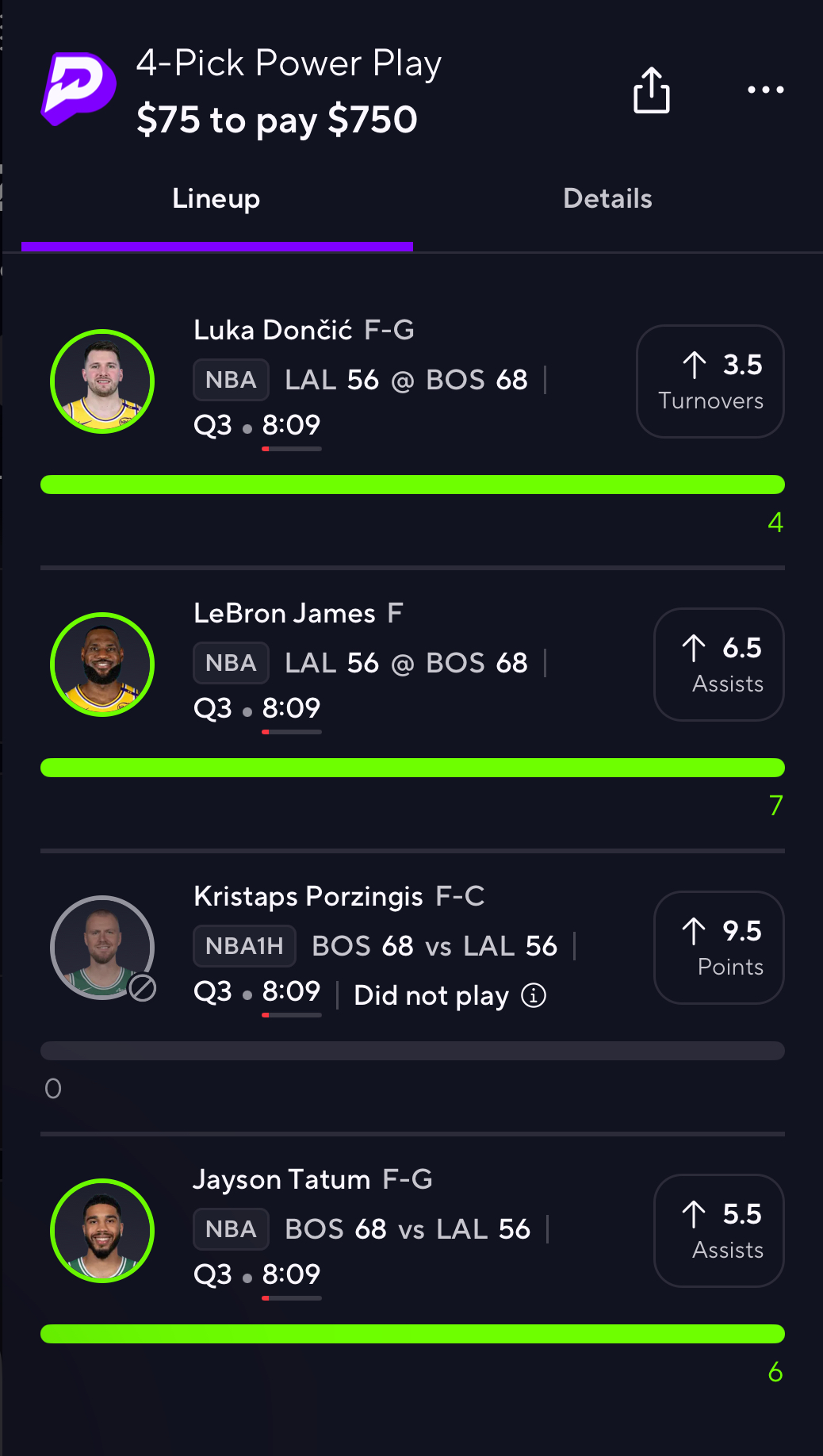Open Kristaps Porzingis points pick
823x1456 pixels.
coord(718,948)
